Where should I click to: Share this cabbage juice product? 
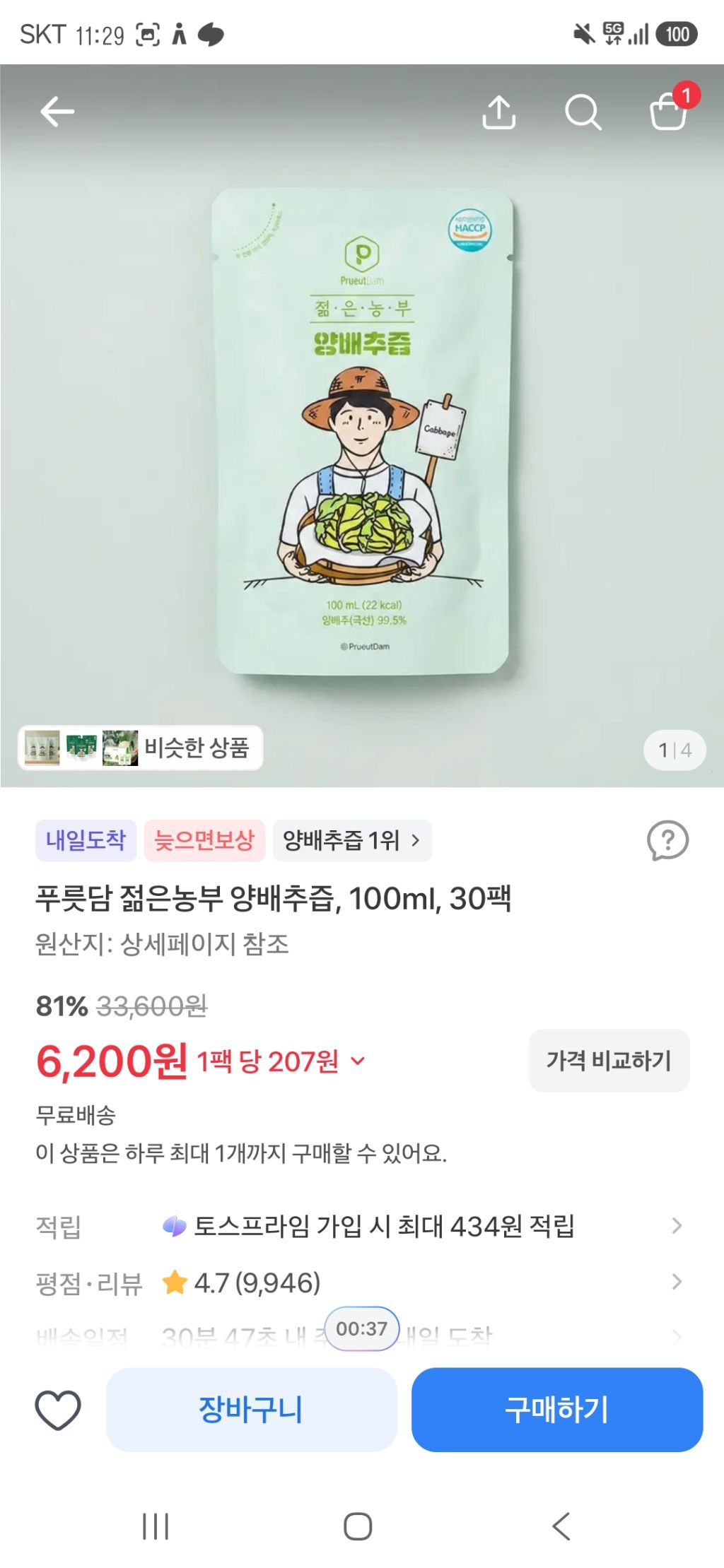pyautogui.click(x=498, y=112)
